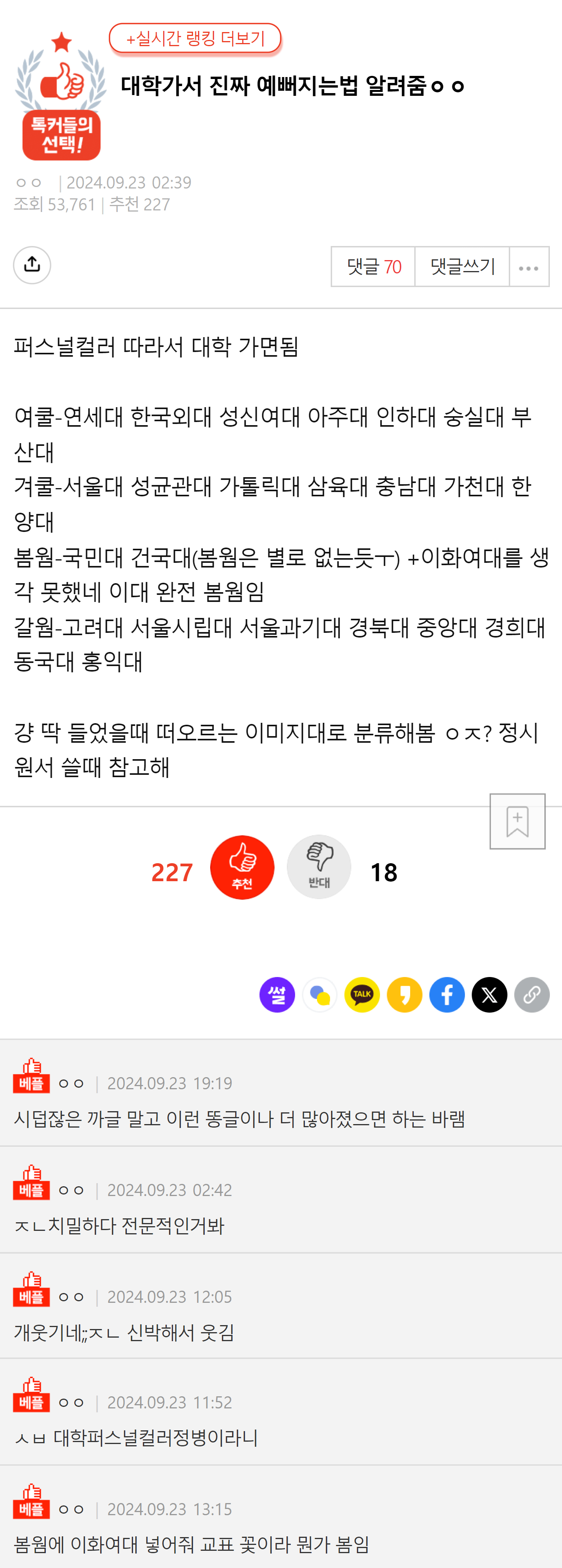The width and height of the screenshot is (562, 1568).
Task: Click the share arrow icon below the post
Action: click(x=32, y=264)
